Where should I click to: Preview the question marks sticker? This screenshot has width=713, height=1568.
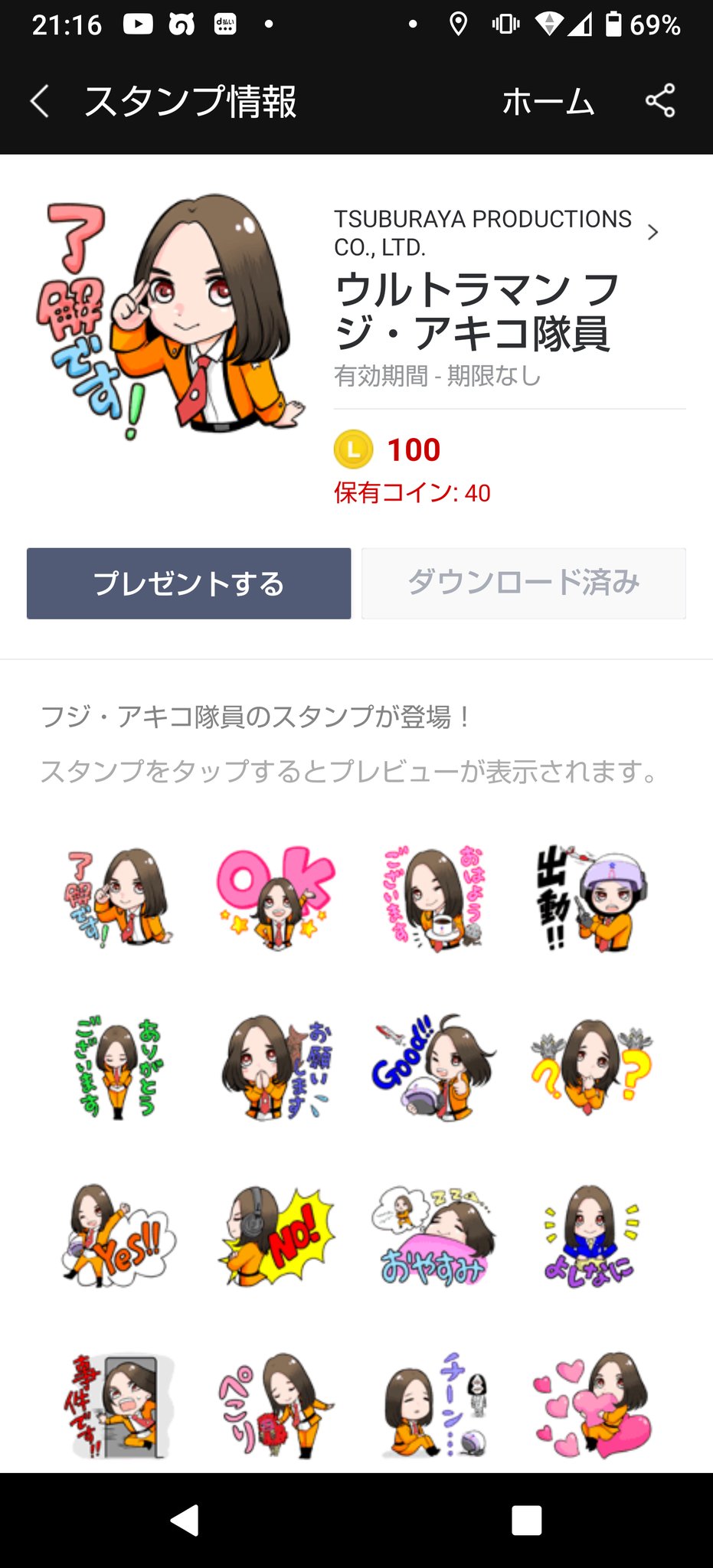(590, 1068)
